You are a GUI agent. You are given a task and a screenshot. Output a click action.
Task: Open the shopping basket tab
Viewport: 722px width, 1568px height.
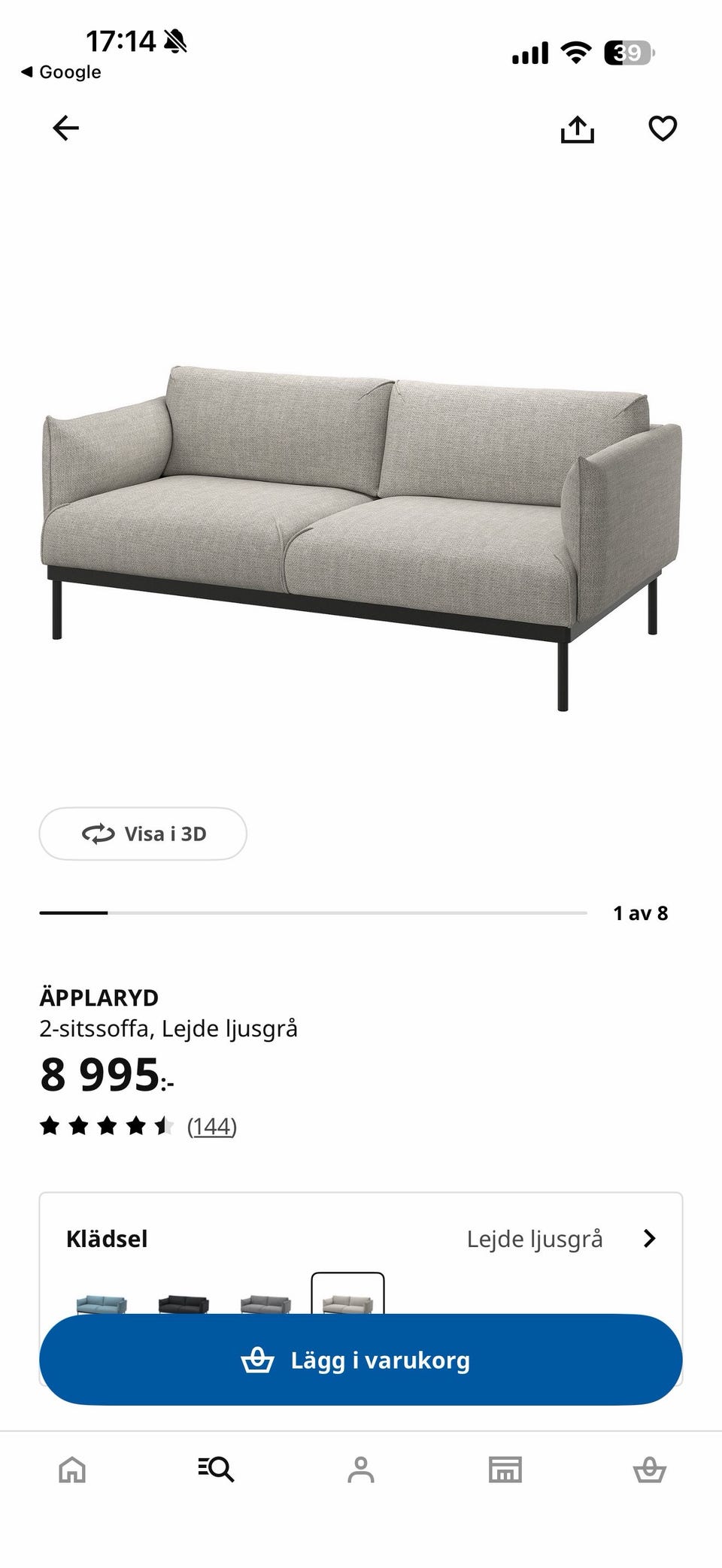[x=650, y=1469]
